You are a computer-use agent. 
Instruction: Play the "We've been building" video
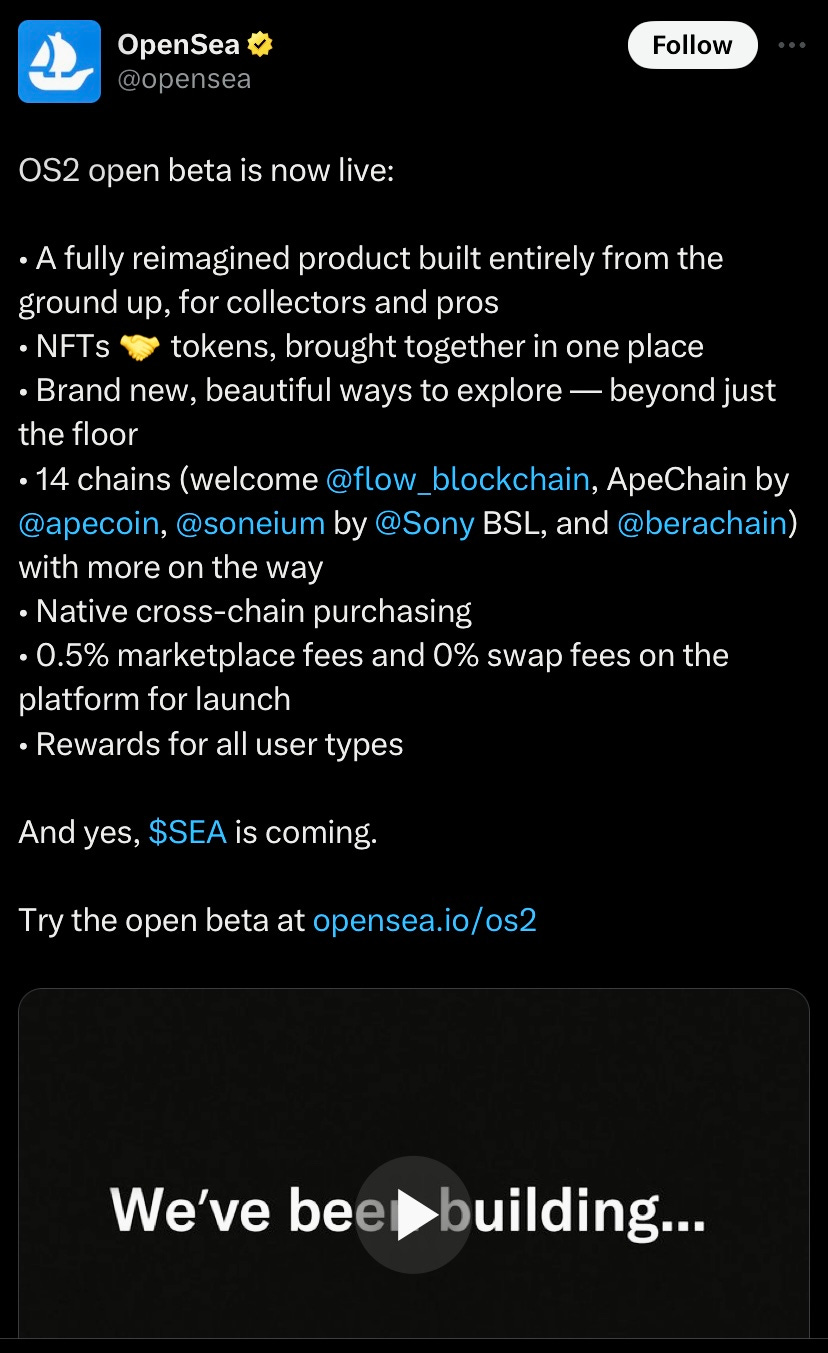pos(414,1214)
